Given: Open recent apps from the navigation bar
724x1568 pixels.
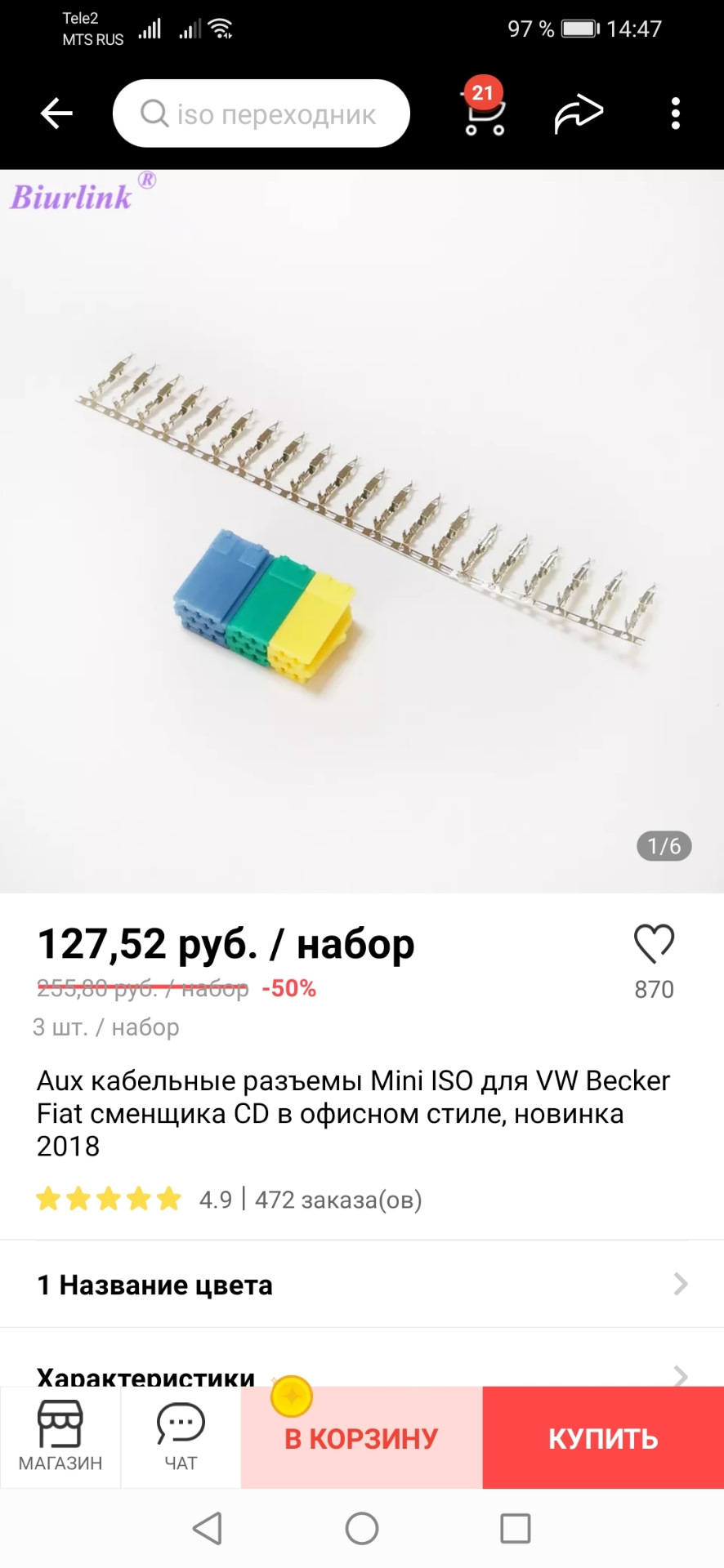Looking at the screenshot, I should point(515,1529).
